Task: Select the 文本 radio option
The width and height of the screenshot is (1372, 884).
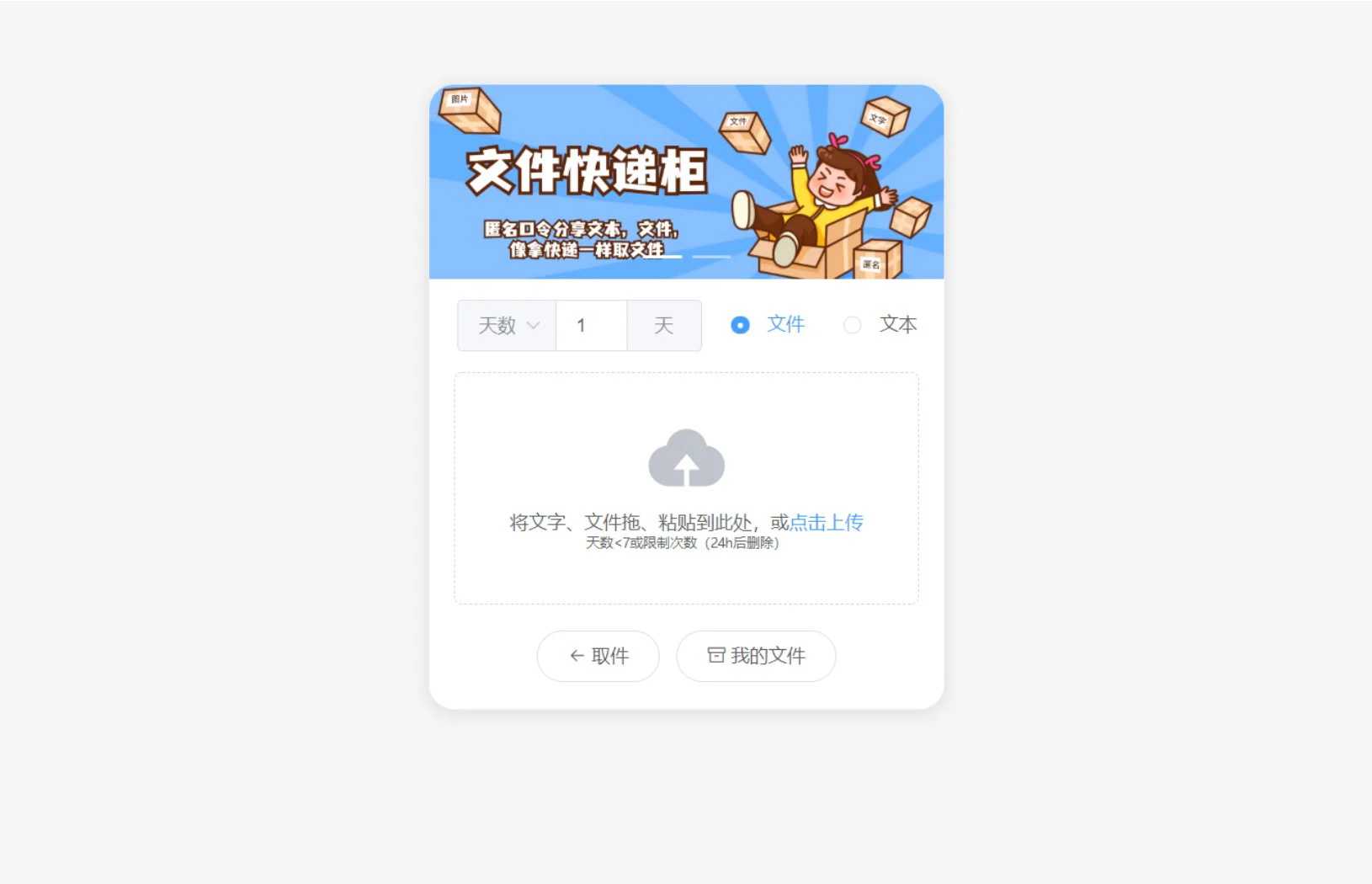Action: pyautogui.click(x=853, y=325)
